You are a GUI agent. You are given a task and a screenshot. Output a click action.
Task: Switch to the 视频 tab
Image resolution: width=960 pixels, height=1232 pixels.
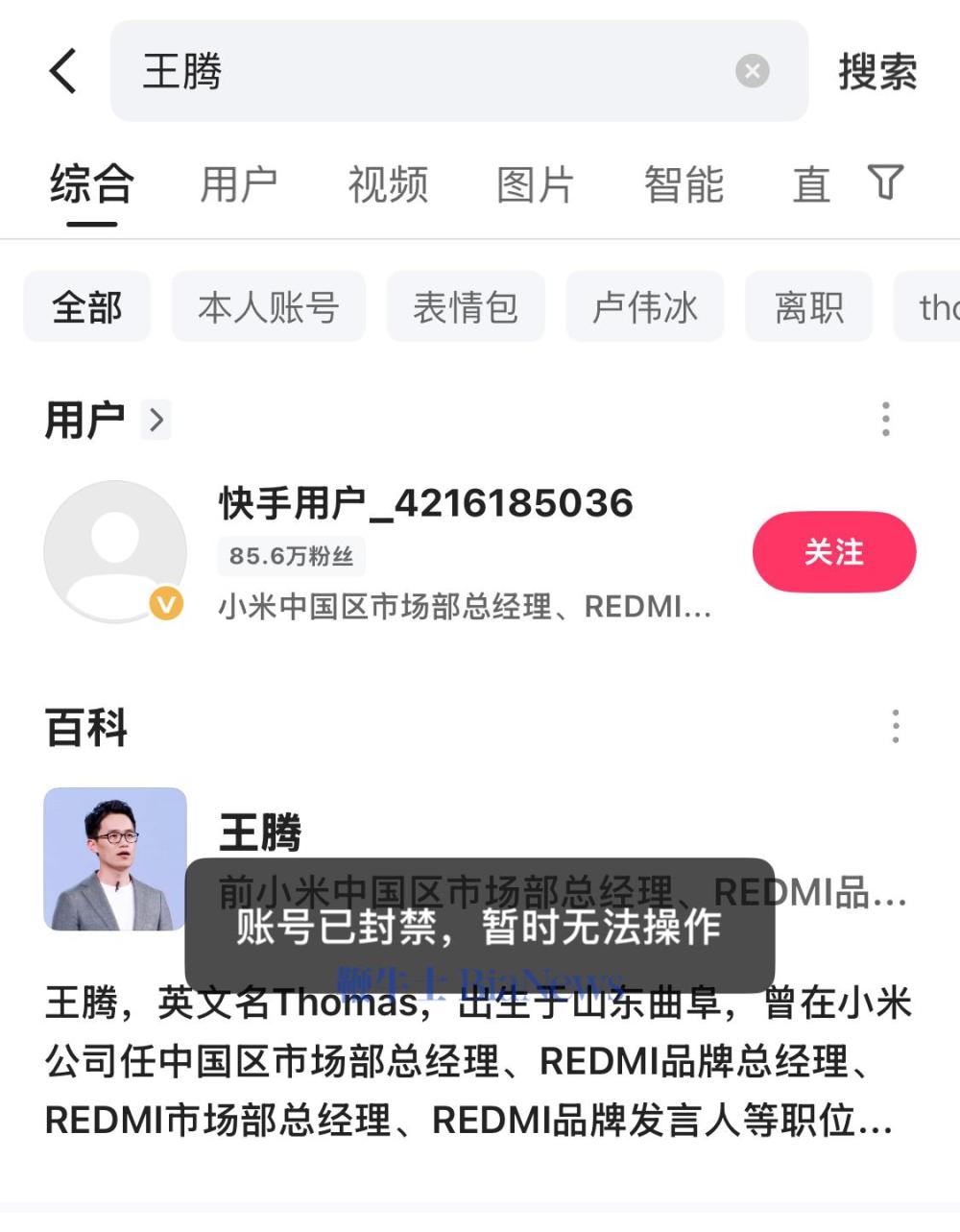[388, 184]
